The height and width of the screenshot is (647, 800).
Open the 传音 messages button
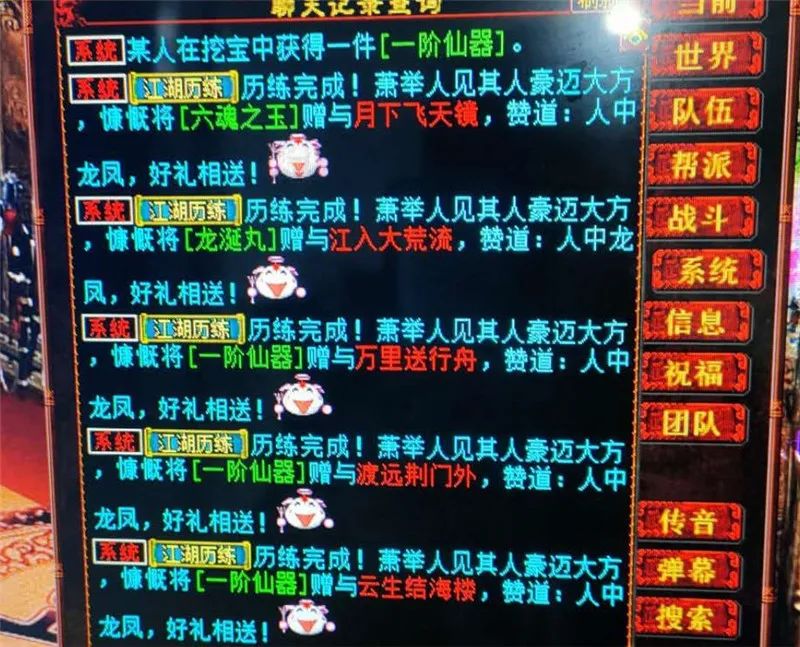coord(689,521)
